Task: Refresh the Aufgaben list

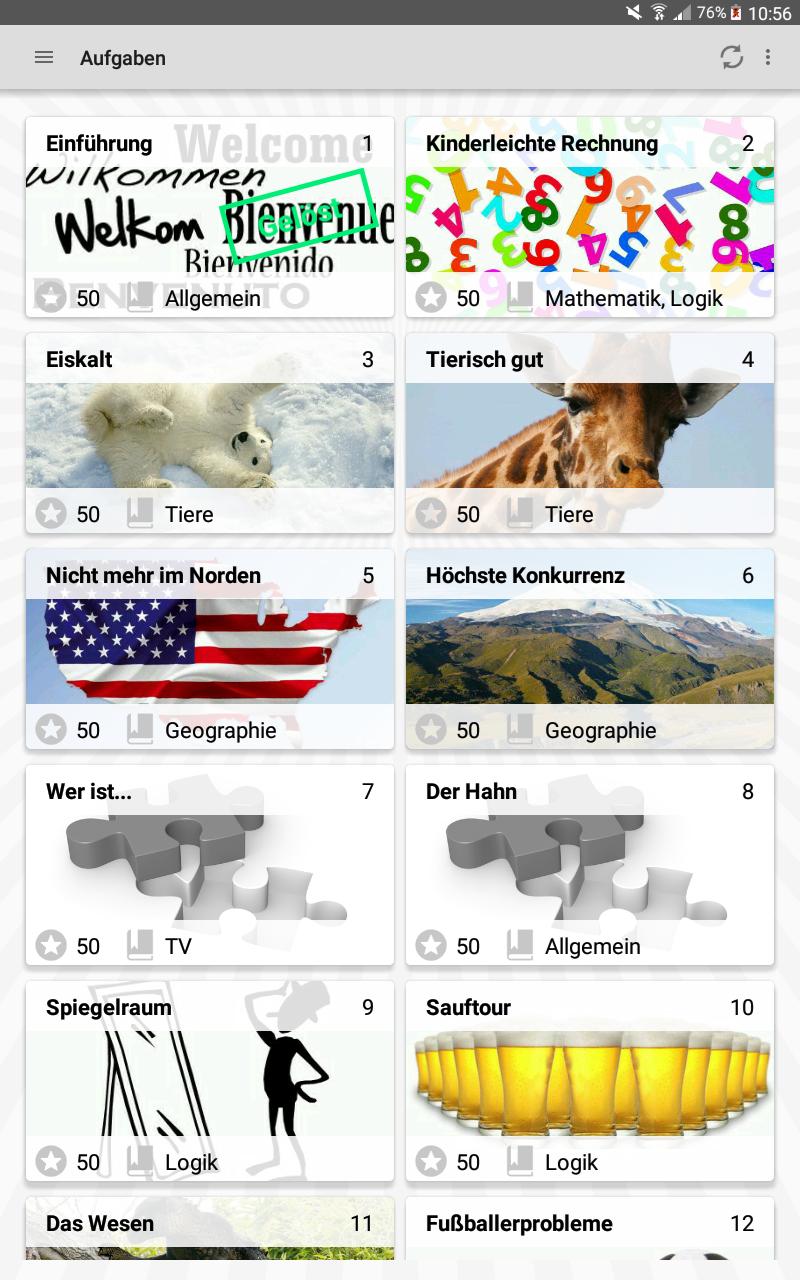Action: (x=732, y=58)
